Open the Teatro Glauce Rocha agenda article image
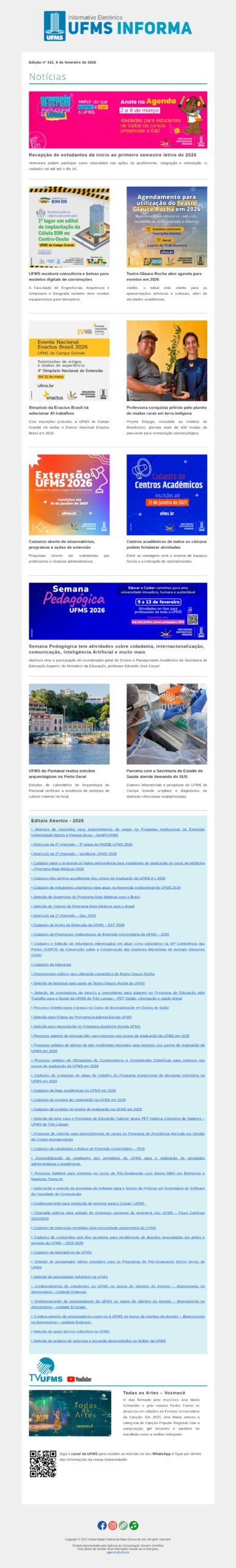 click(167, 227)
